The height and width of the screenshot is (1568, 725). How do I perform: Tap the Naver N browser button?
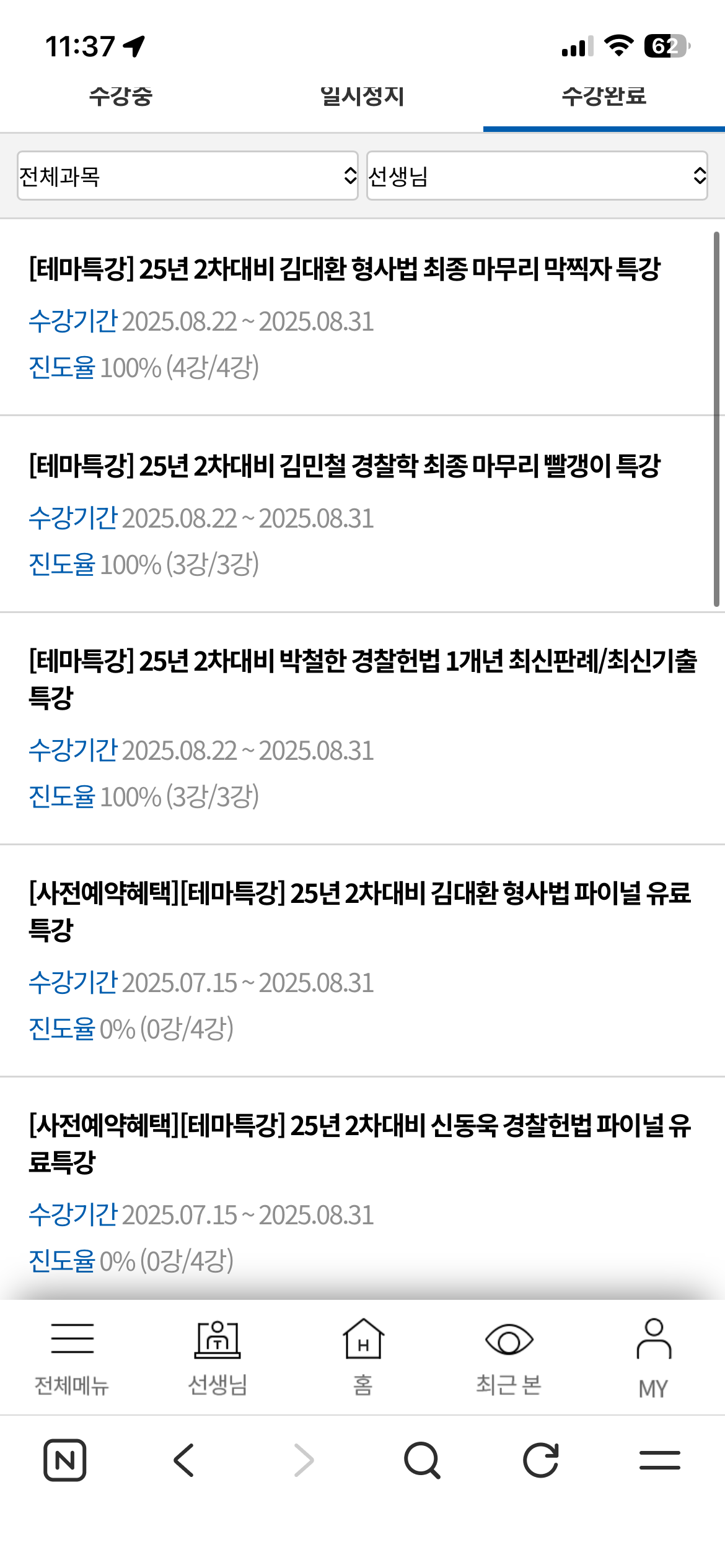64,1460
